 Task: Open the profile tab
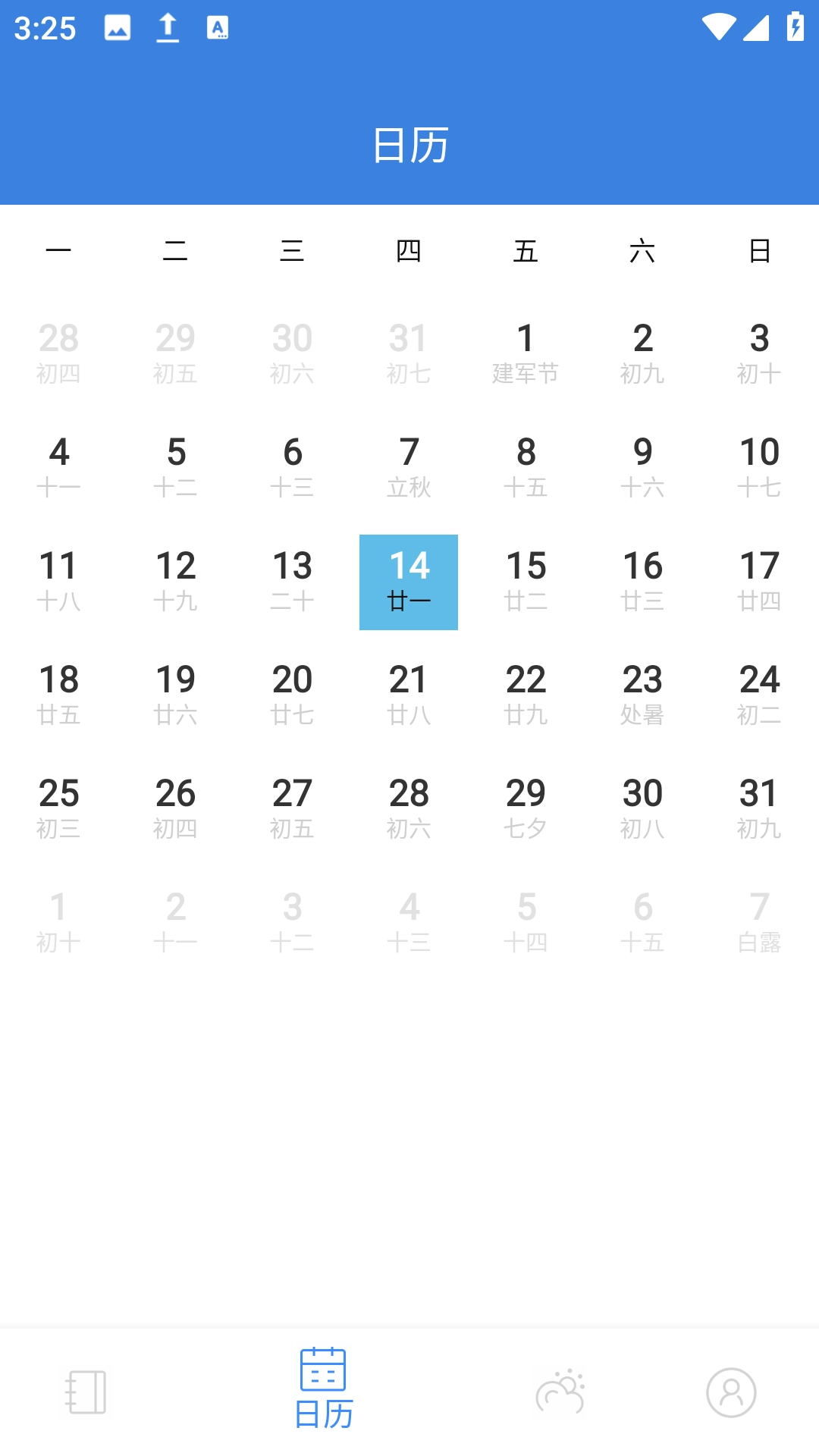click(x=731, y=1392)
